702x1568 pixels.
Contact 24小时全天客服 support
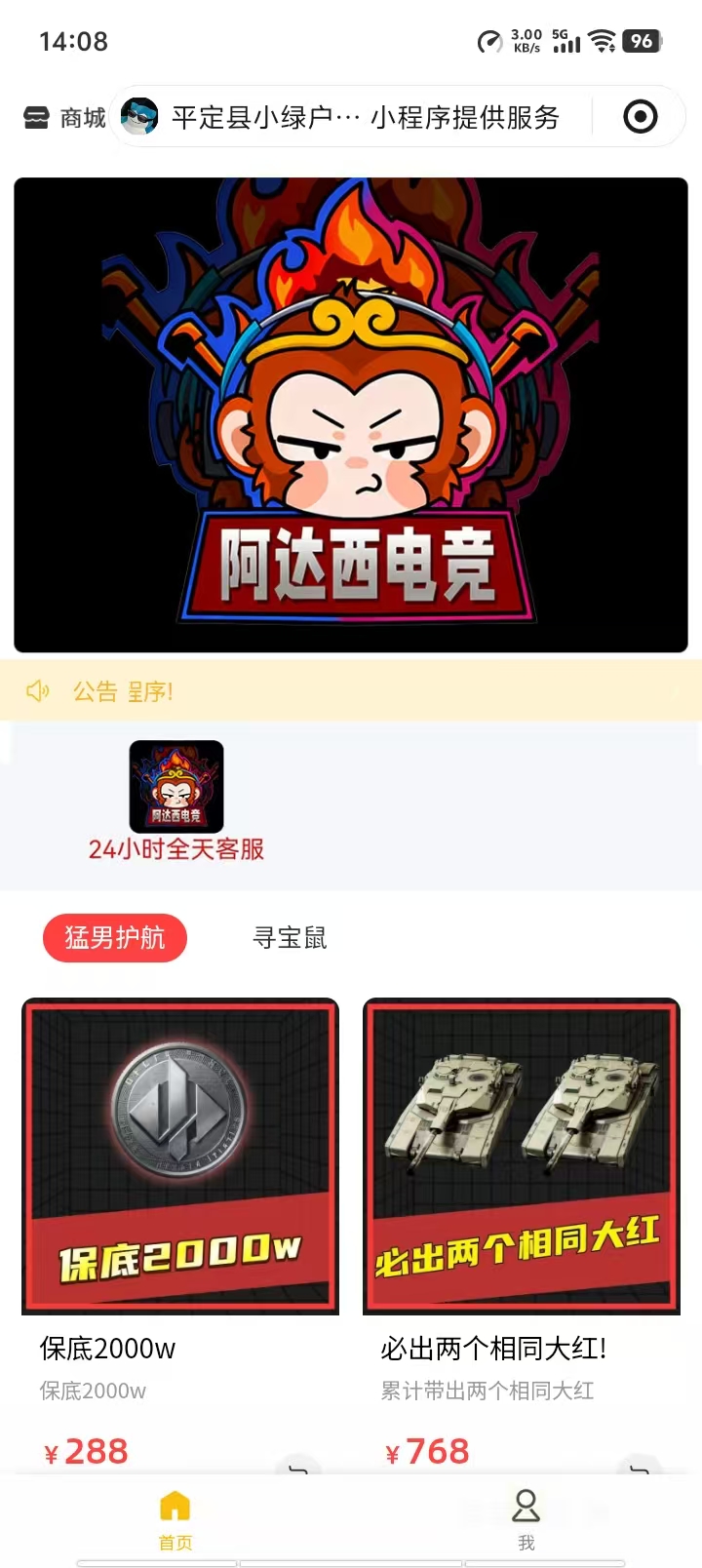point(176,802)
